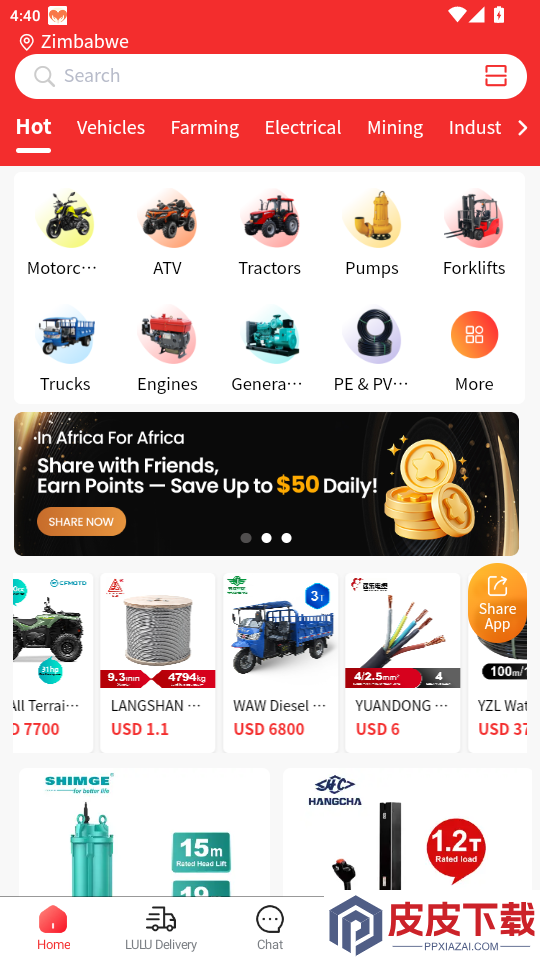This screenshot has height=960, width=540.
Task: Select the Electrical tab
Action: click(303, 127)
